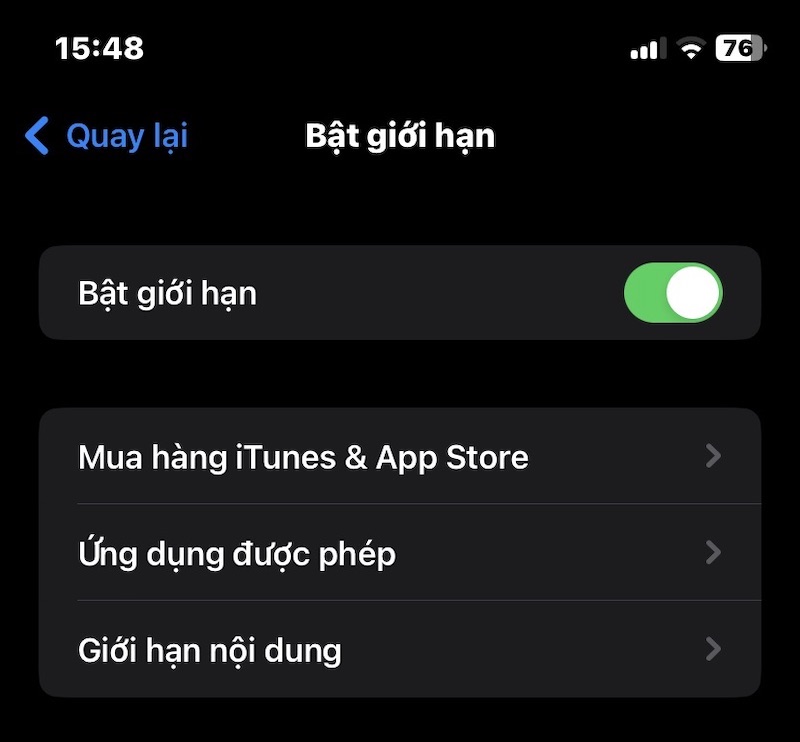Open Giới hạn nội dung

[399, 650]
